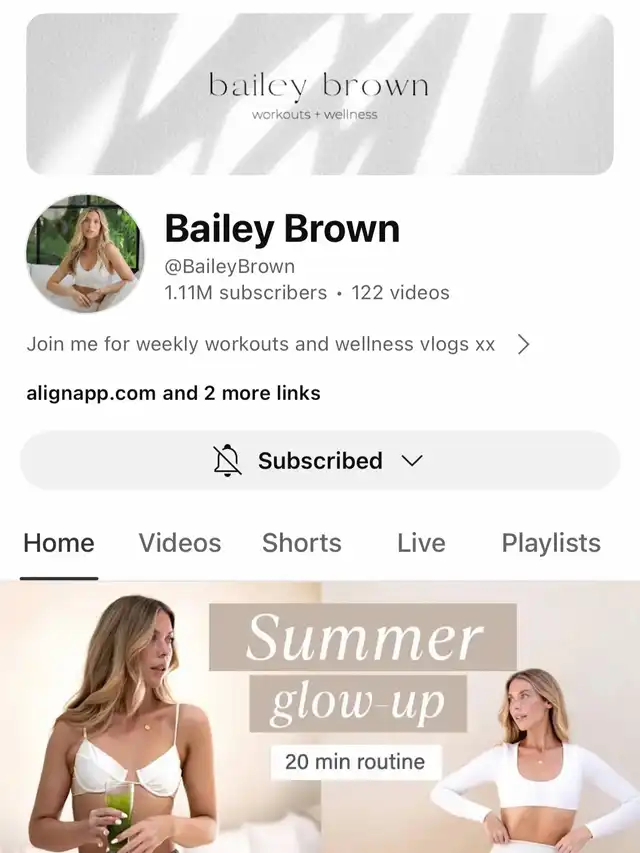Open the Subscribed notification dropdown
The height and width of the screenshot is (853, 640).
tap(319, 461)
